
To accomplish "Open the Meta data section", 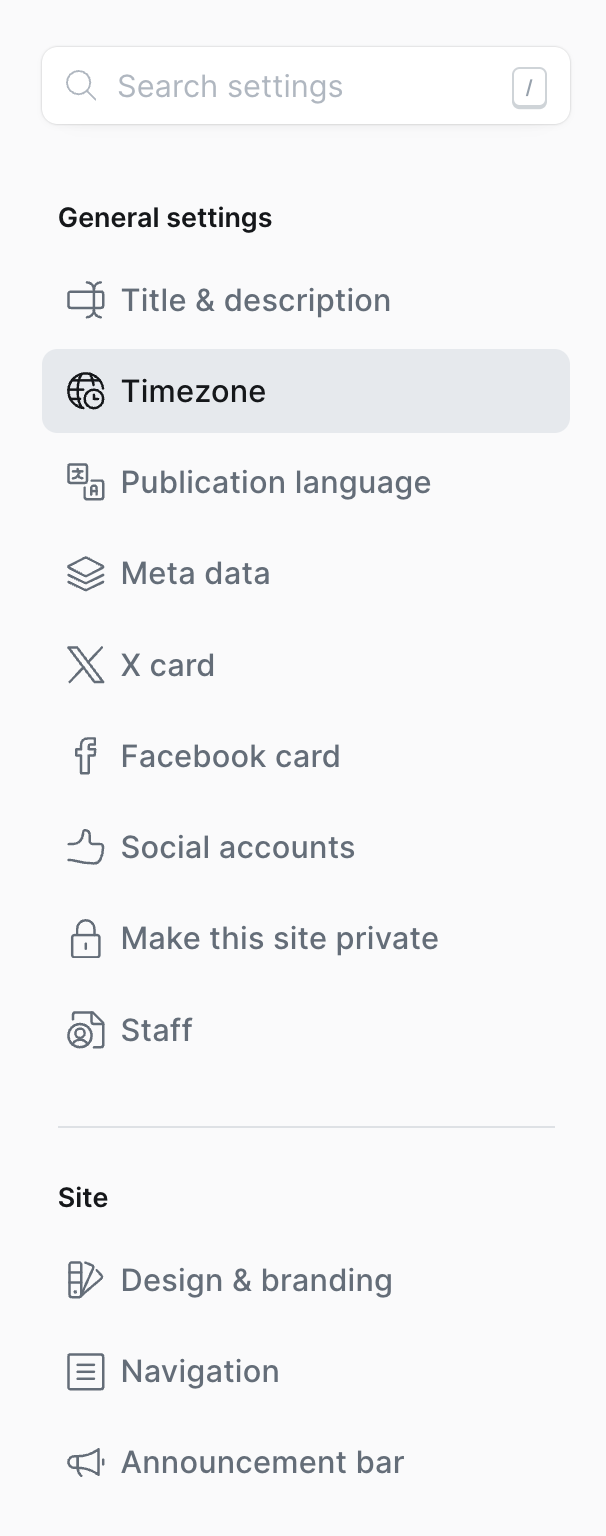I will click(x=195, y=573).
